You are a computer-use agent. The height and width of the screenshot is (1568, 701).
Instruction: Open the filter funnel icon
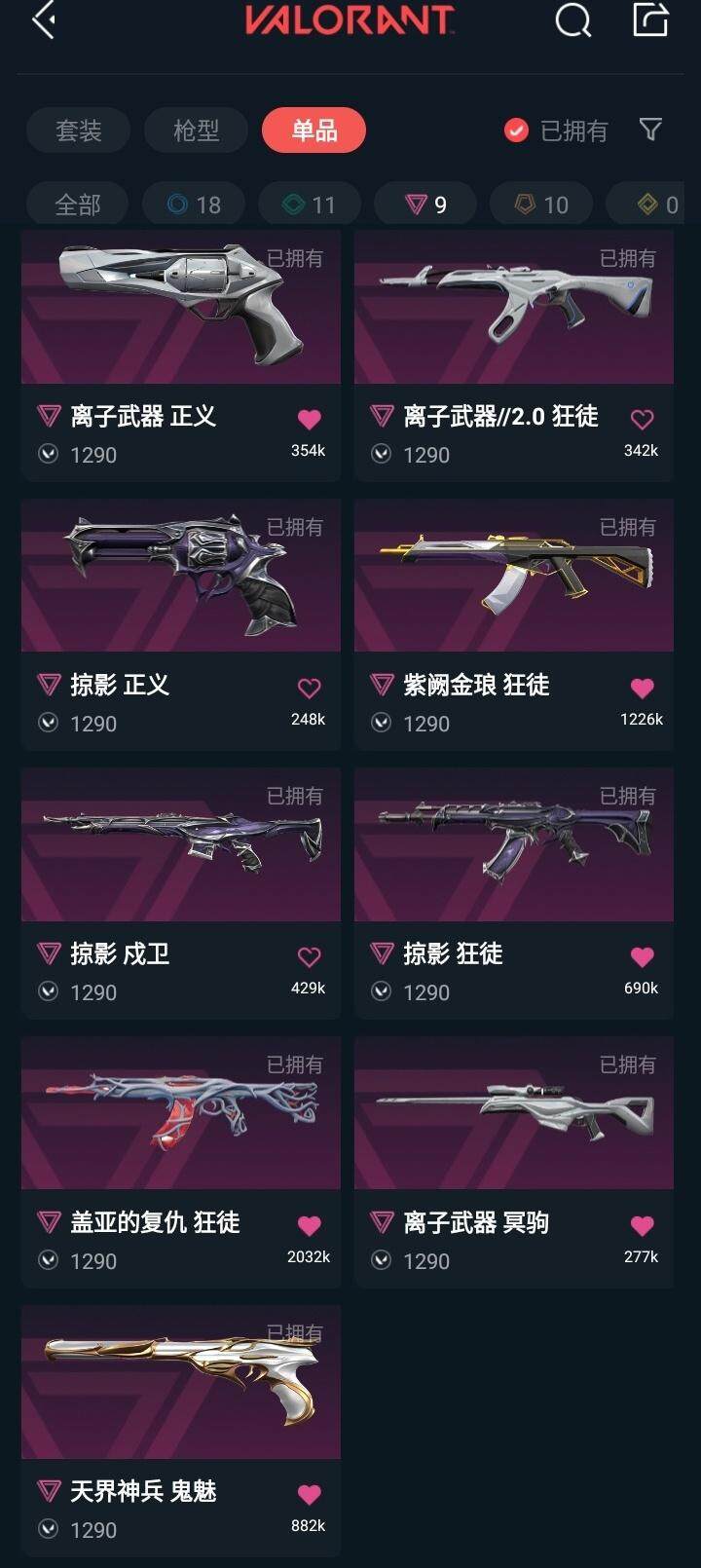point(650,130)
